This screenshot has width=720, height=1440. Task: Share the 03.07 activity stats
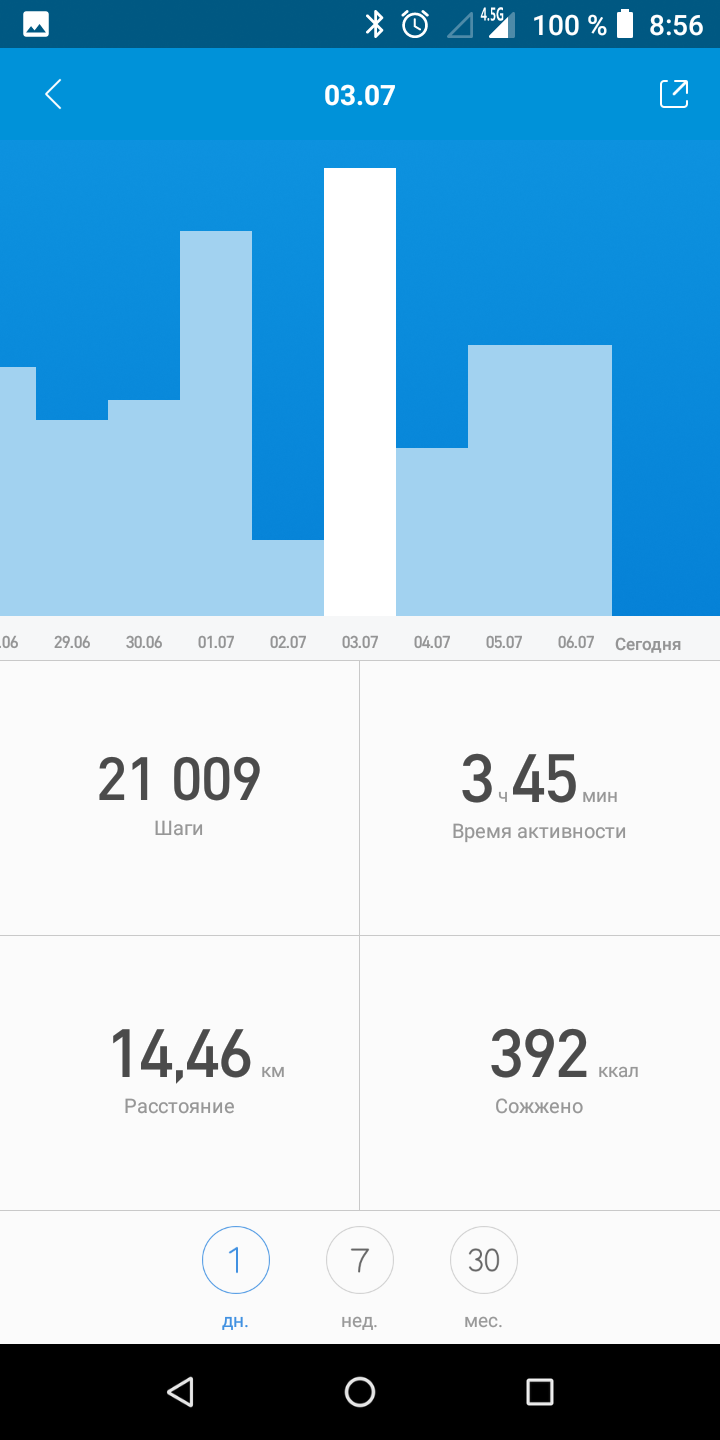pos(674,94)
